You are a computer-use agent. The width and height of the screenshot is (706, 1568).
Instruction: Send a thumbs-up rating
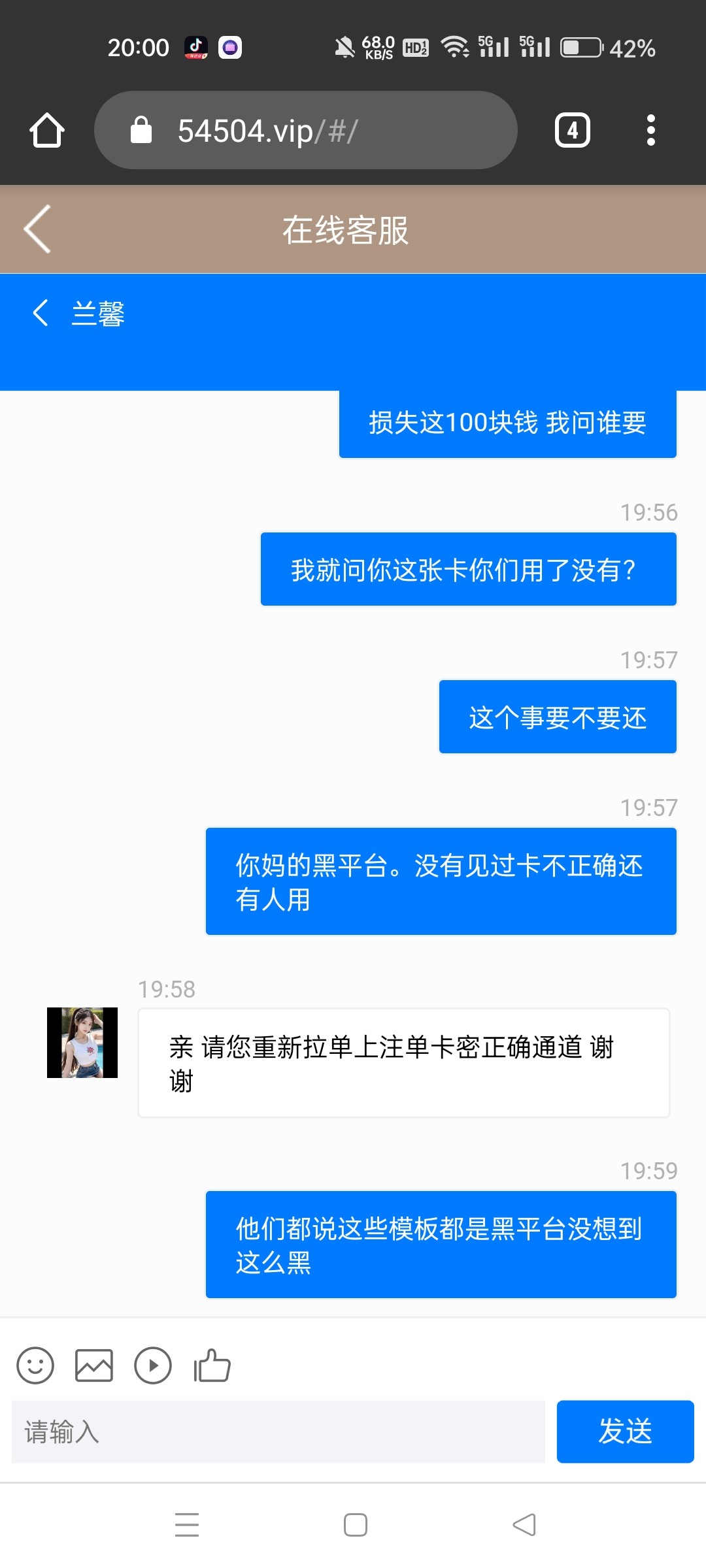coord(212,1365)
